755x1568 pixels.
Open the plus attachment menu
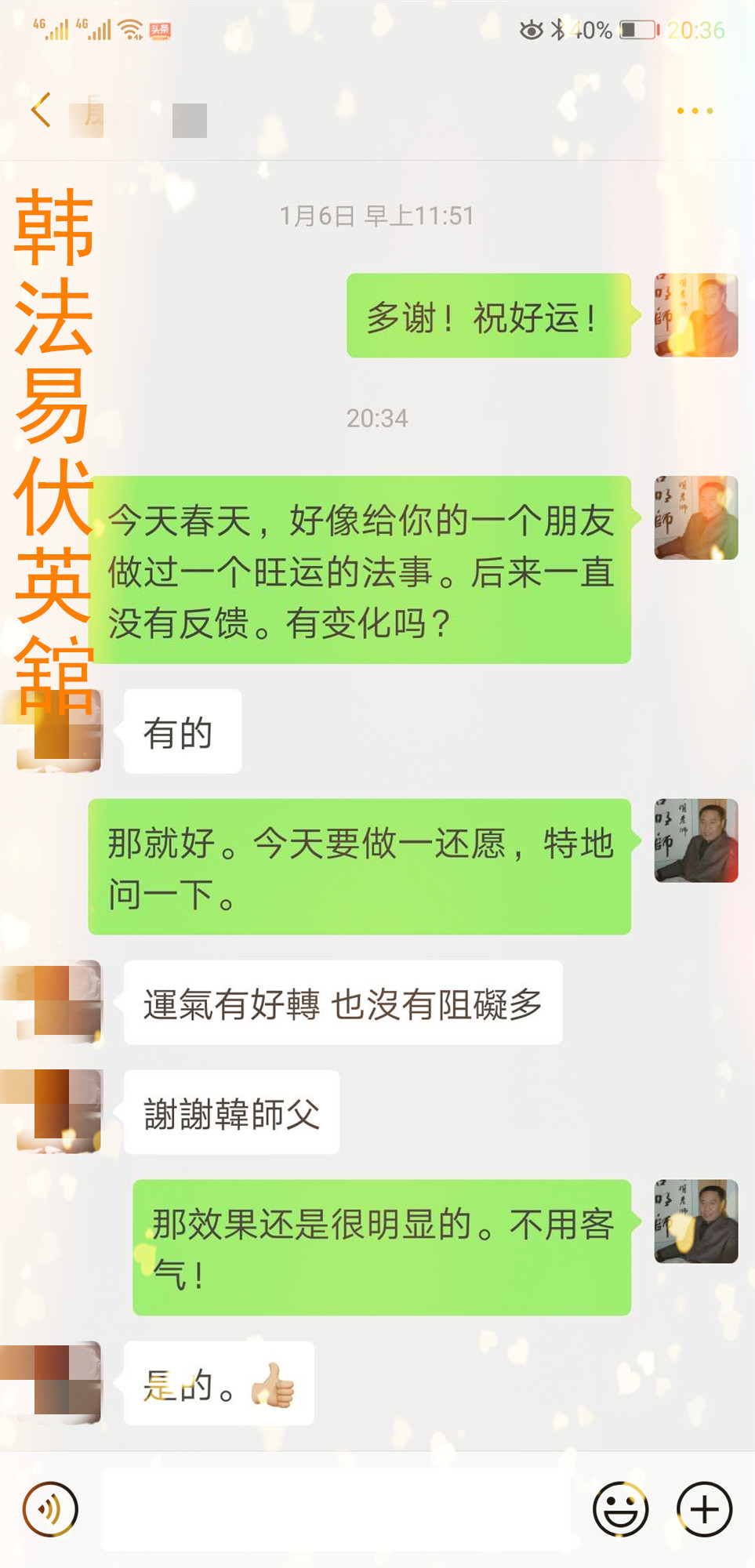point(704,1509)
